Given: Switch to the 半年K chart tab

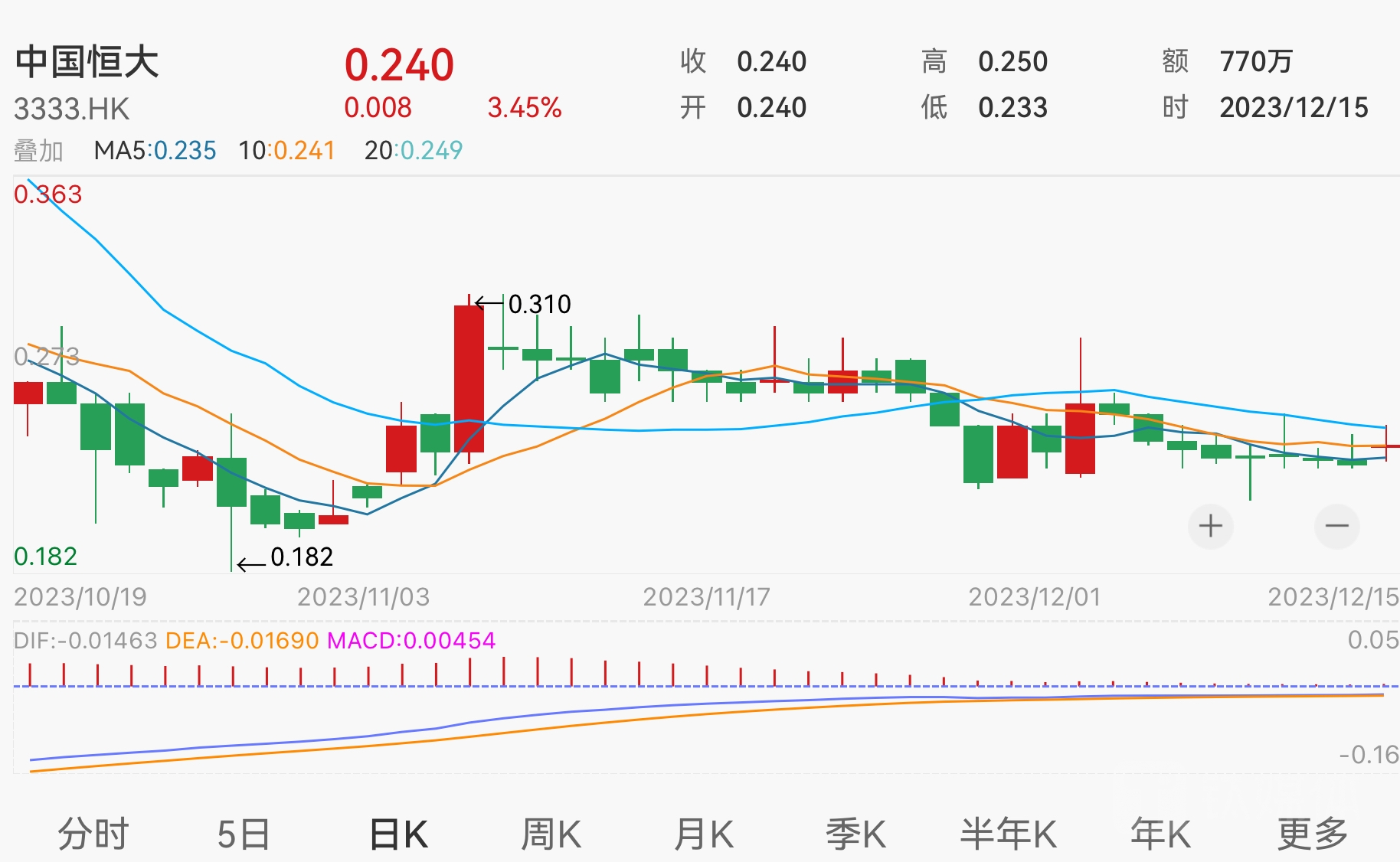Looking at the screenshot, I should tap(1008, 833).
